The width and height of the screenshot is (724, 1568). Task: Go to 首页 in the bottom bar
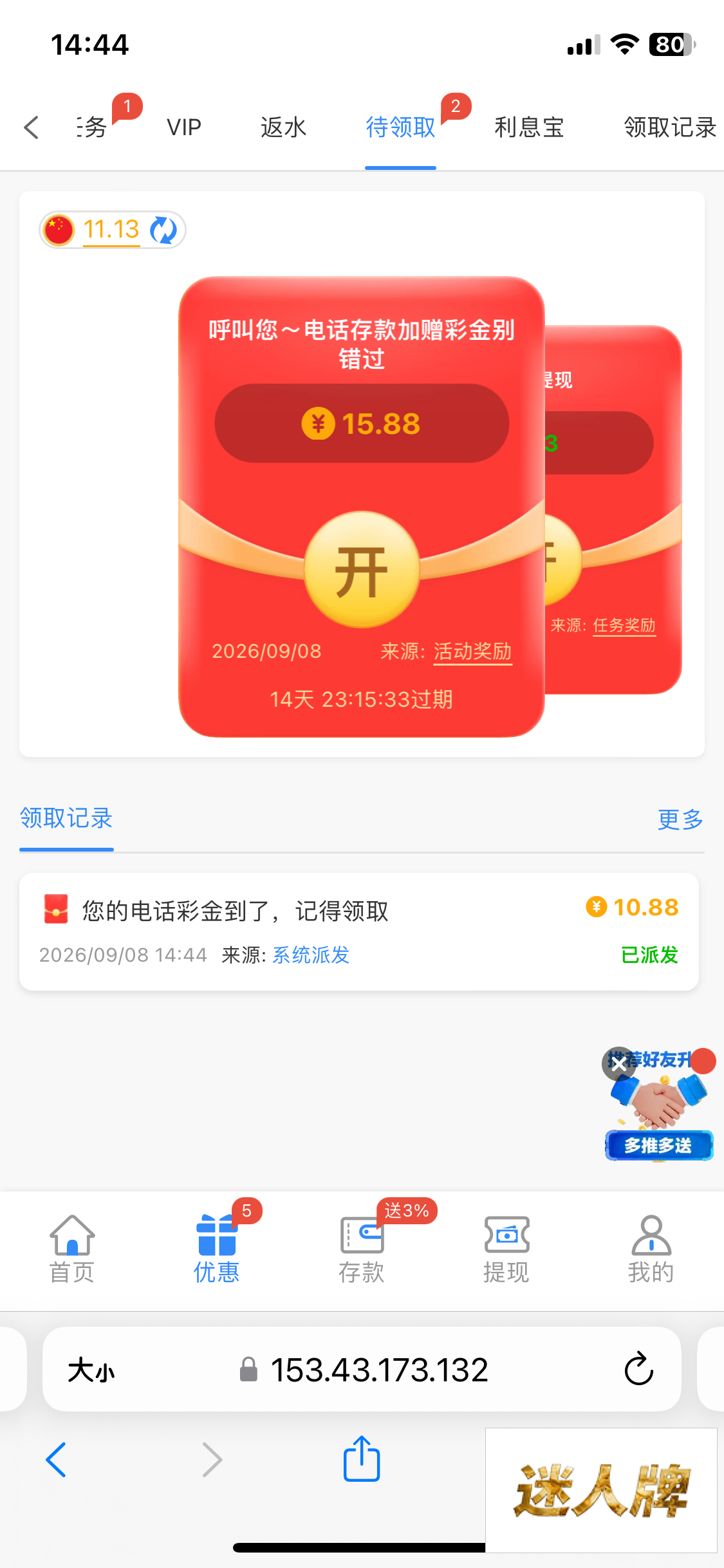[72, 1249]
